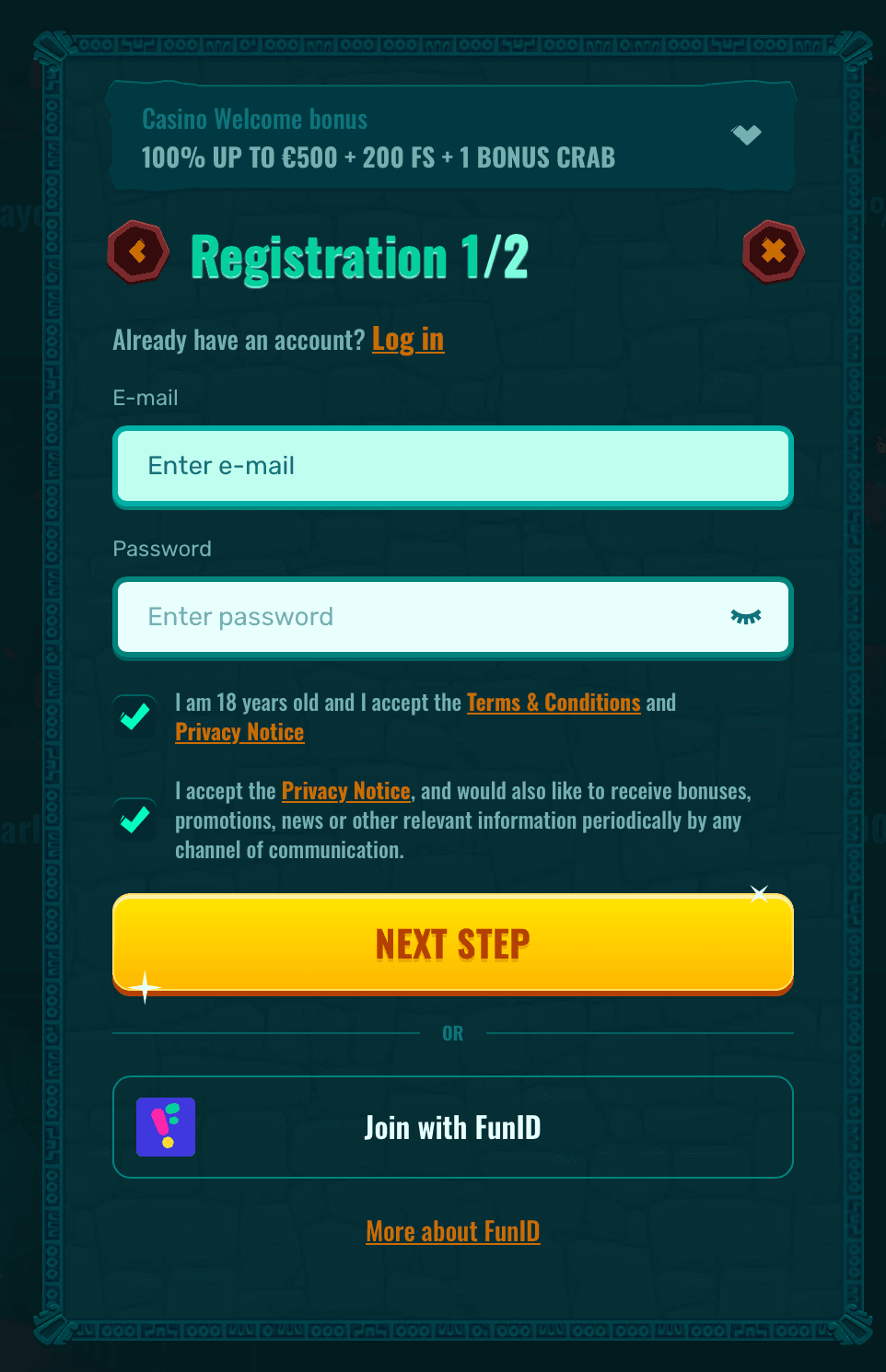Select Join with FunID
Image resolution: width=886 pixels, height=1372 pixels.
point(452,1127)
